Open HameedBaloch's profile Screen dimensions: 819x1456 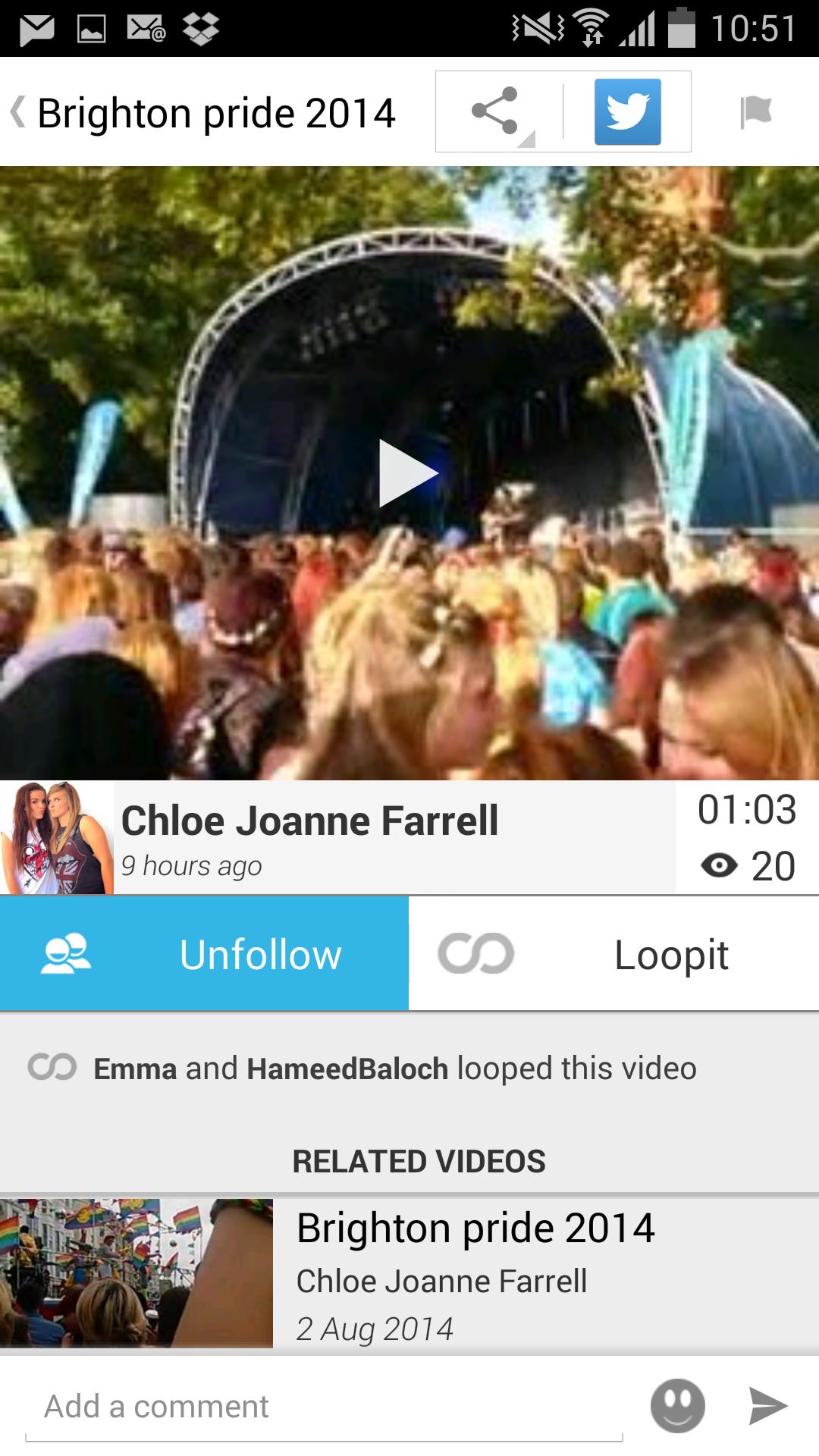347,1068
